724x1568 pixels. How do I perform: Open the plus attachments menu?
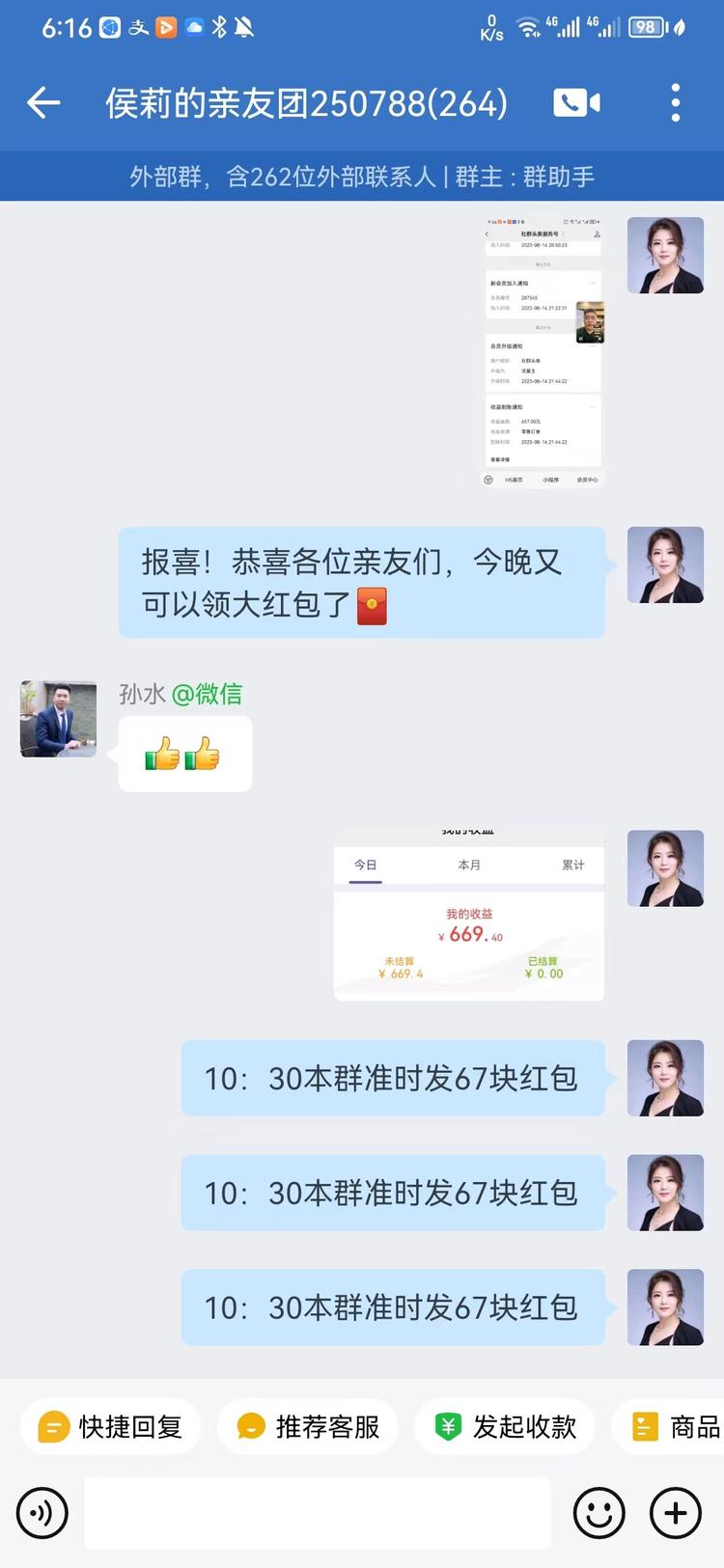click(675, 1512)
